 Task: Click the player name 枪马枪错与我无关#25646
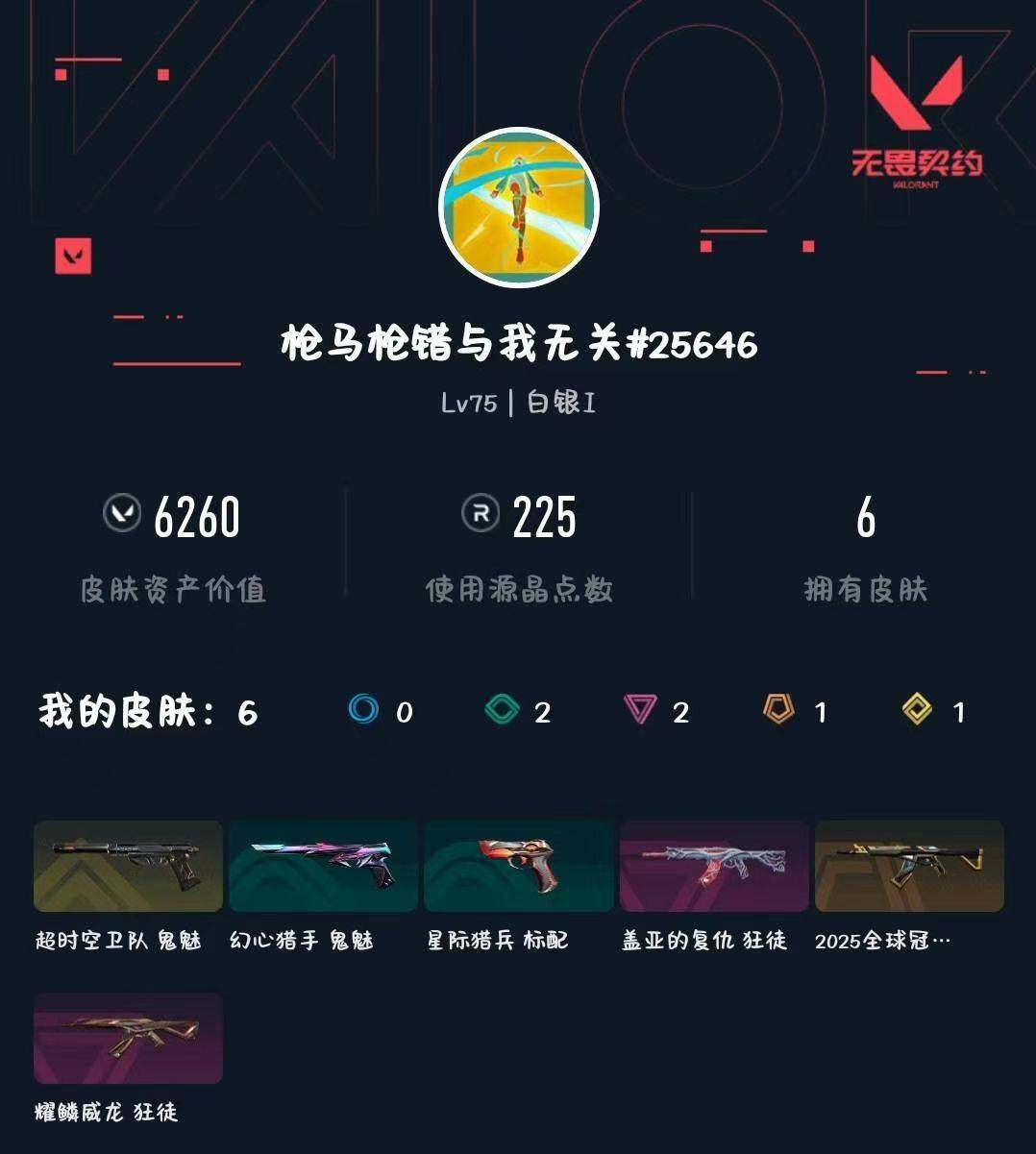[x=518, y=346]
